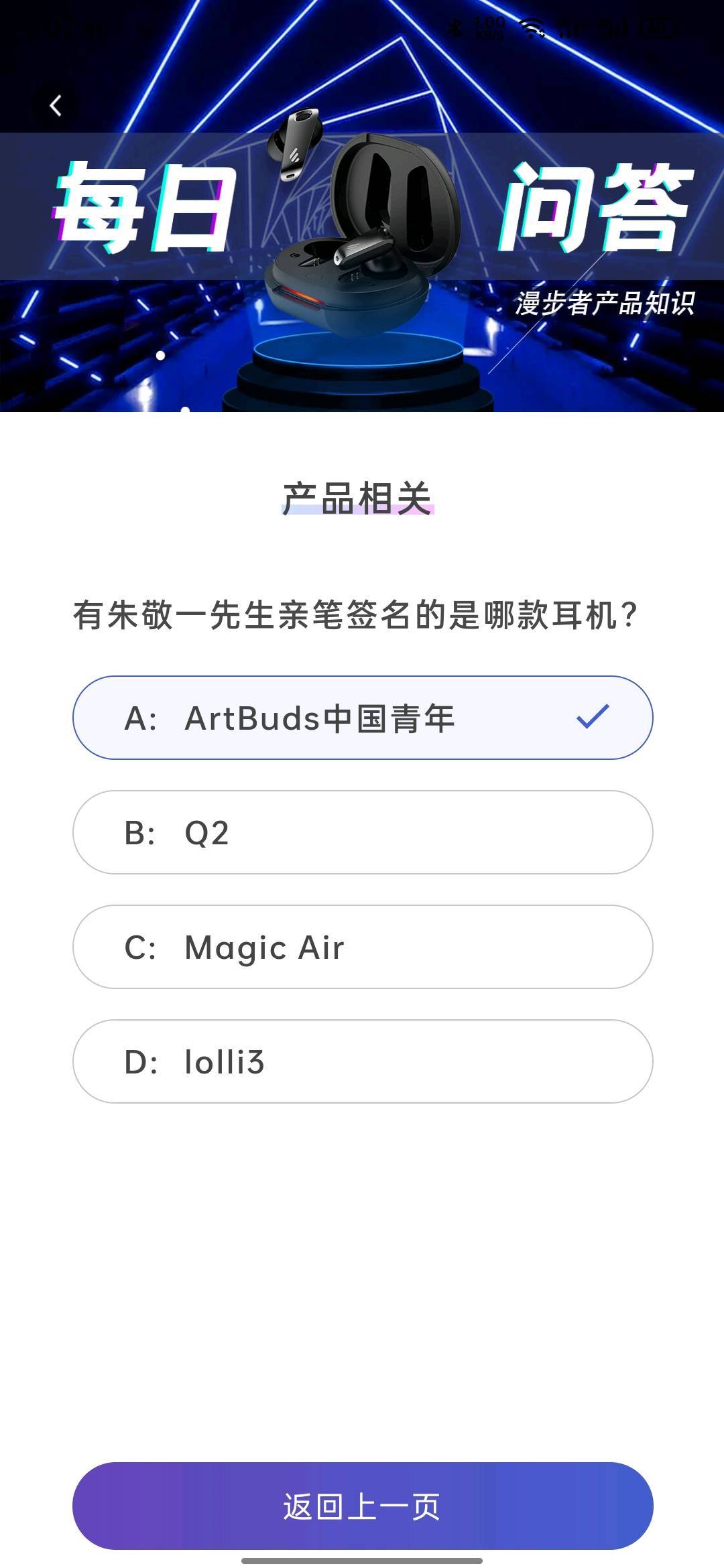The width and height of the screenshot is (724, 1568).
Task: Choose answer B: Q2
Action: pos(363,832)
